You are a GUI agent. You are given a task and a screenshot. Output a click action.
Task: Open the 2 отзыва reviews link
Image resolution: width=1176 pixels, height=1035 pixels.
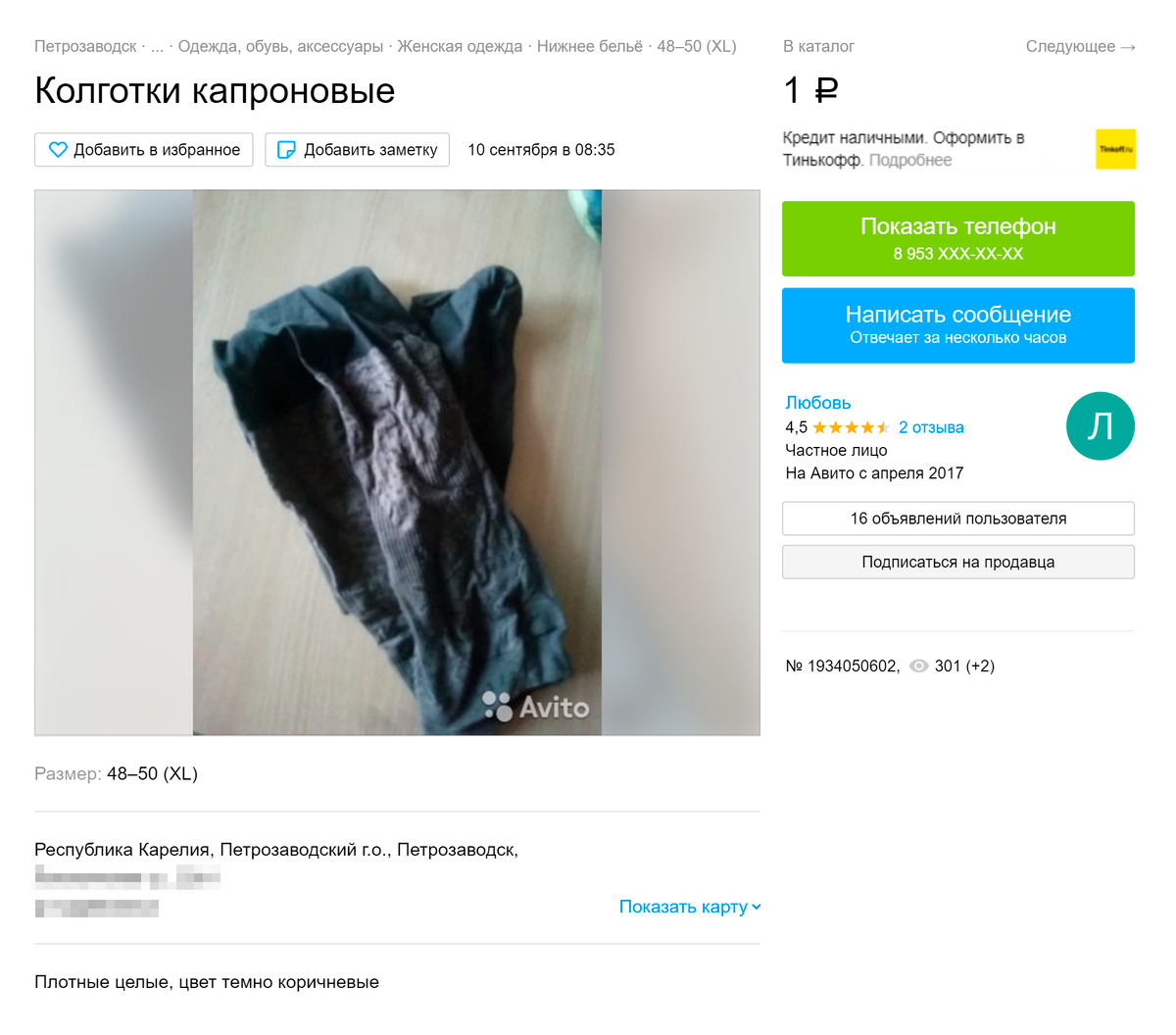(930, 427)
